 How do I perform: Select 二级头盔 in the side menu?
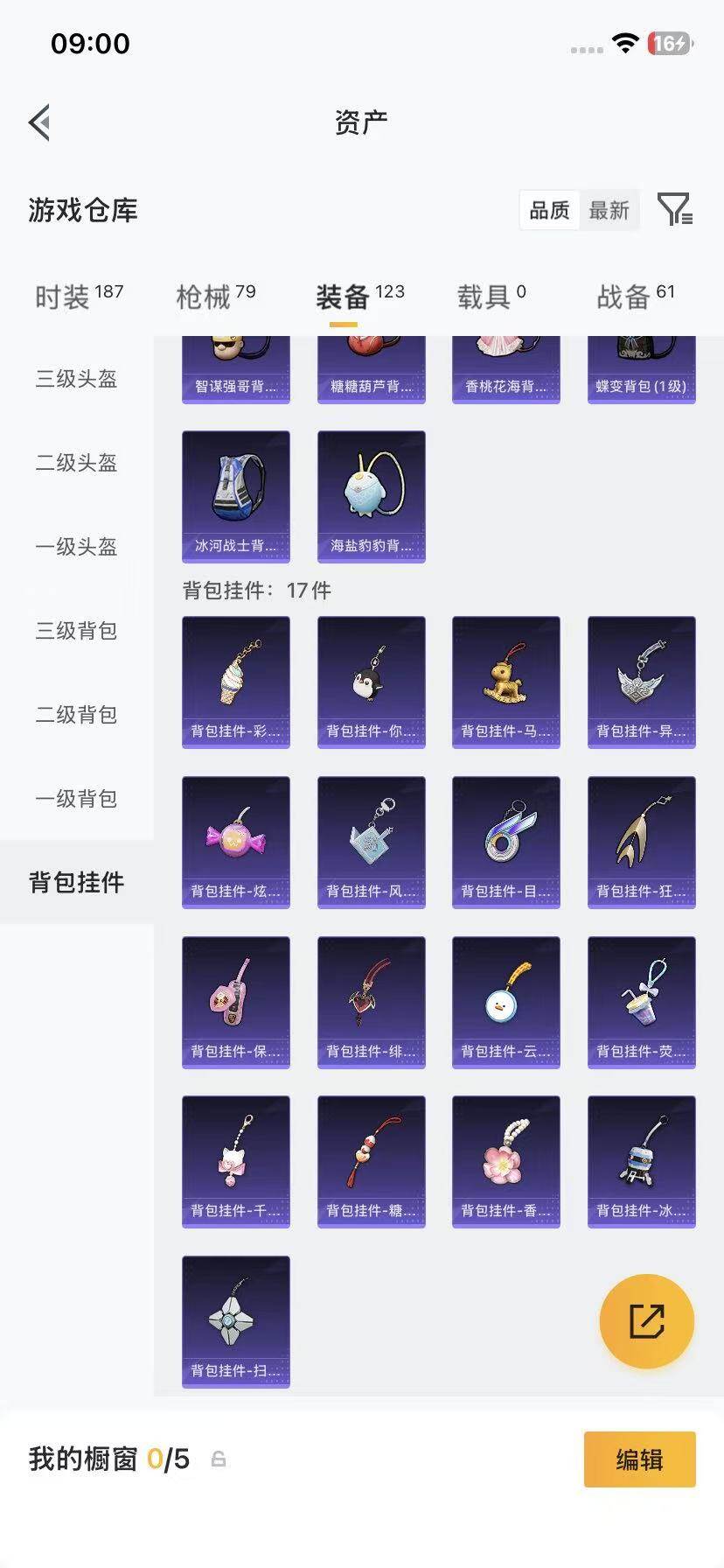coord(77,463)
